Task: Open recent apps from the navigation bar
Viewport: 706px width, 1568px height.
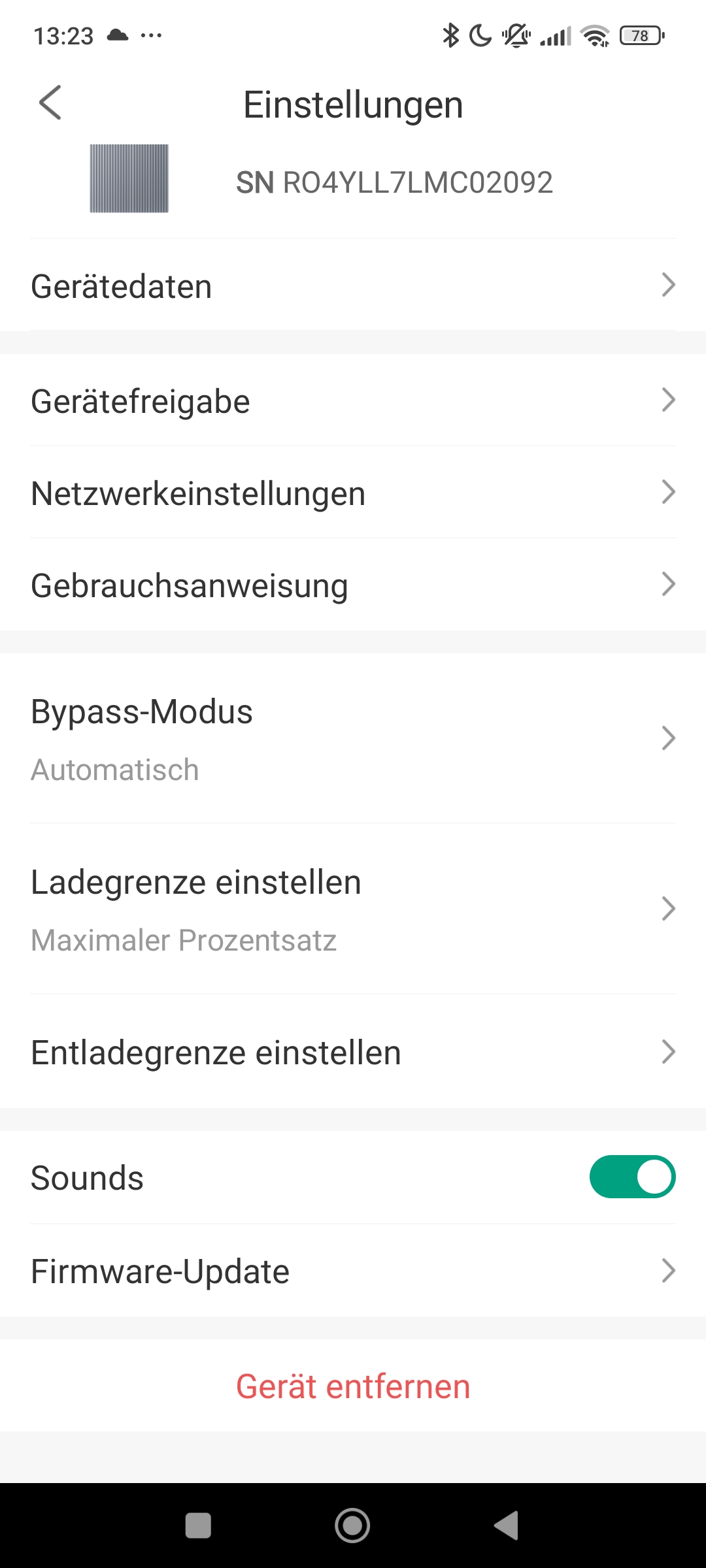Action: click(x=198, y=1526)
